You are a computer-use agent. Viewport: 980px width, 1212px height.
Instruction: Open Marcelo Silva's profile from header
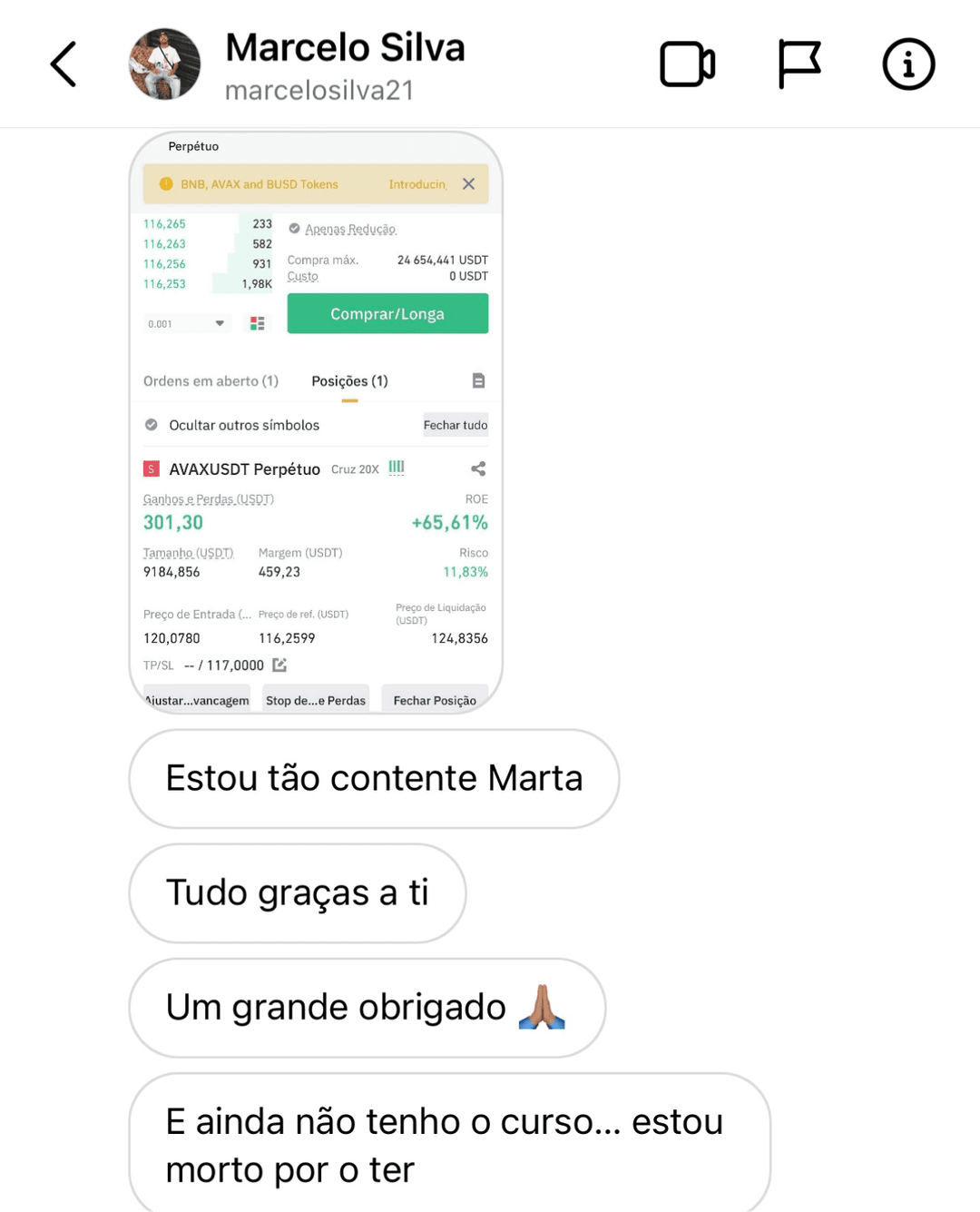click(345, 64)
